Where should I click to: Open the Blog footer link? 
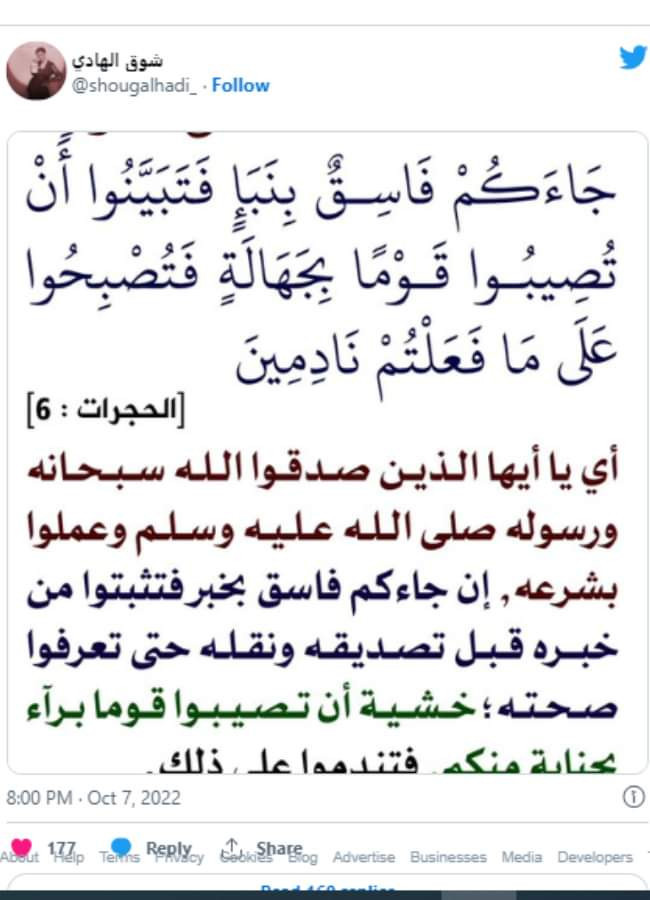pos(303,857)
